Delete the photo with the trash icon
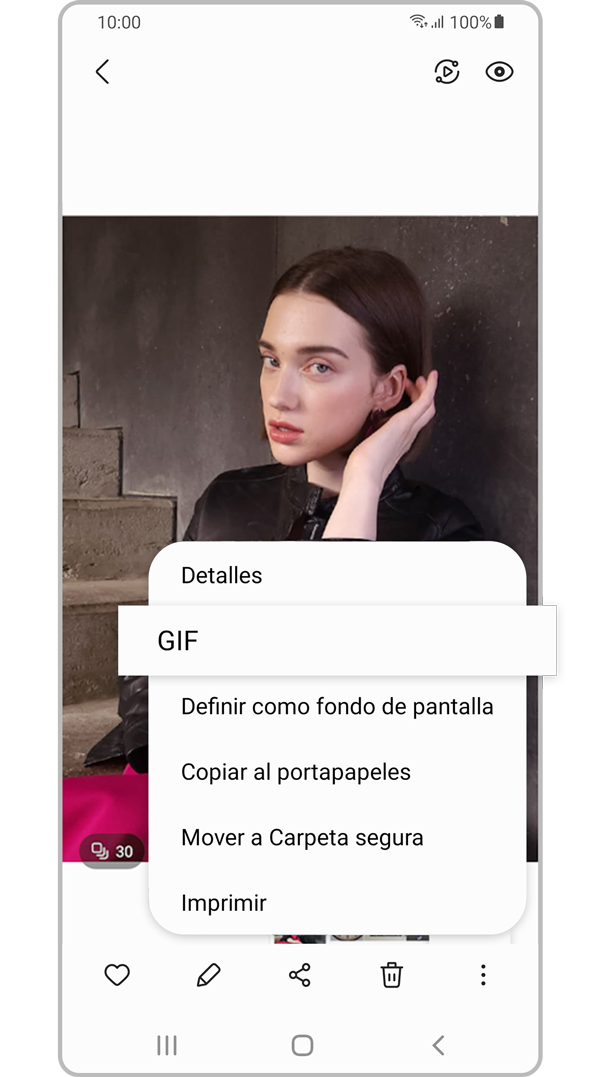This screenshot has width=600, height=1077. tap(391, 975)
